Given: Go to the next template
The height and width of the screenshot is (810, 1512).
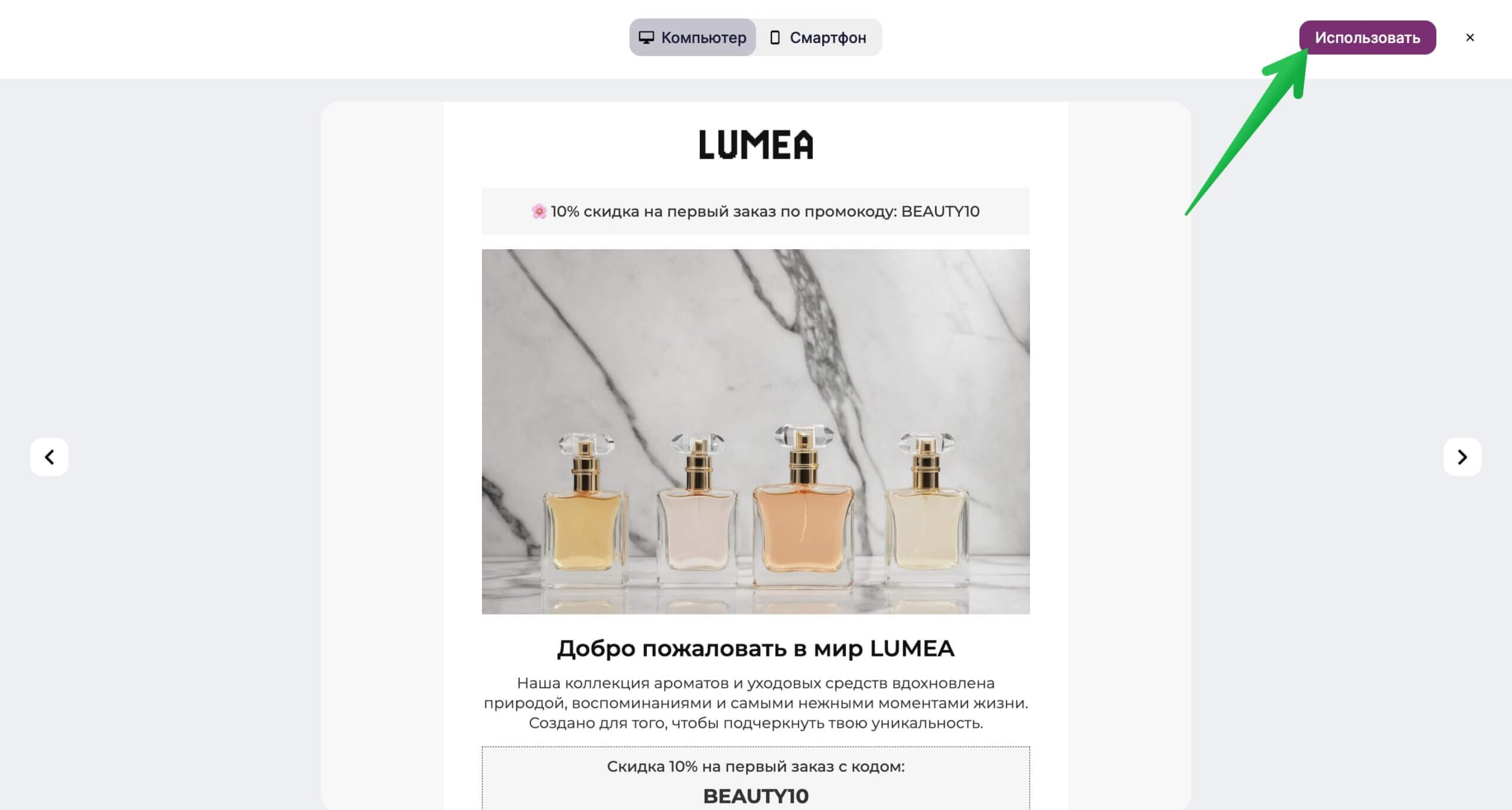Looking at the screenshot, I should coord(1462,456).
